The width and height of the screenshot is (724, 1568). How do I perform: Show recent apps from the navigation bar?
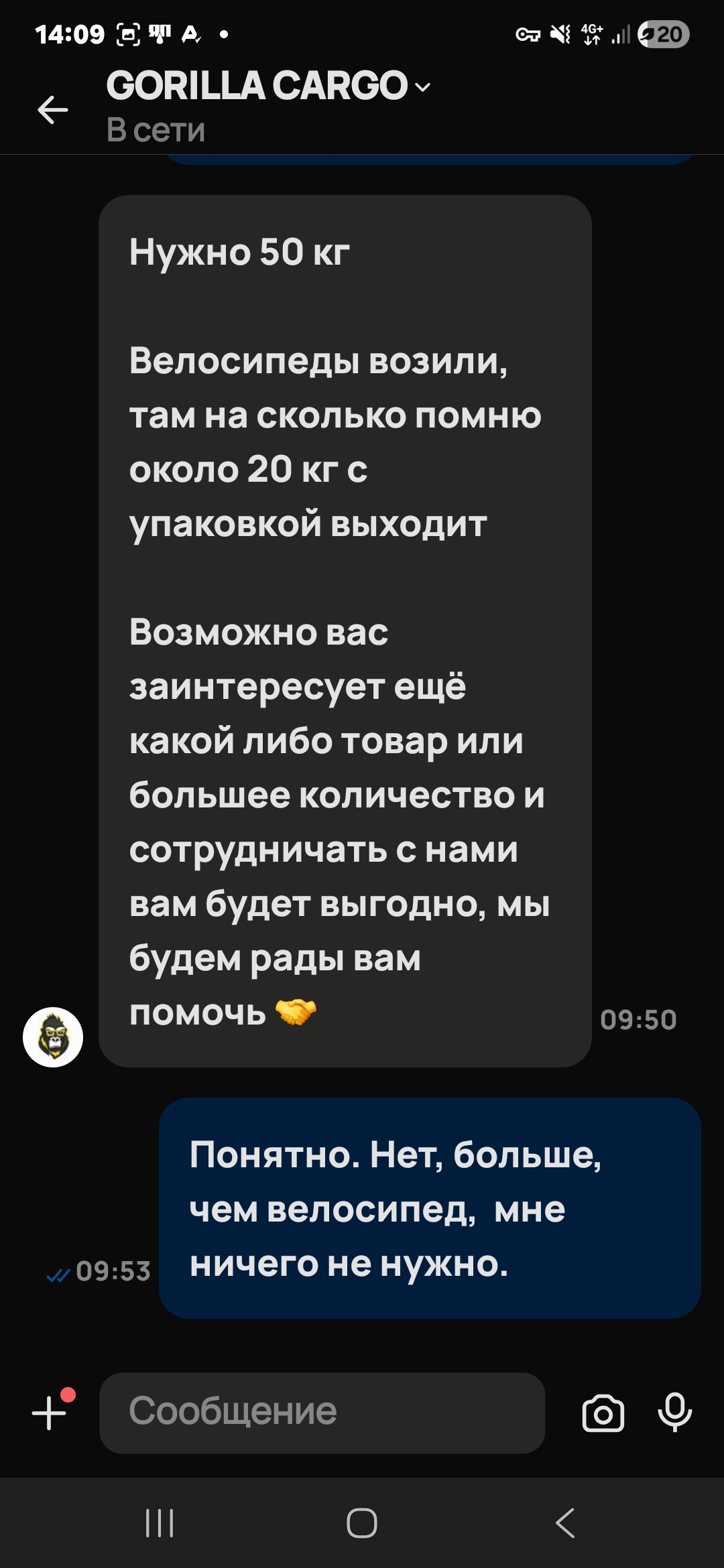coord(160,1523)
